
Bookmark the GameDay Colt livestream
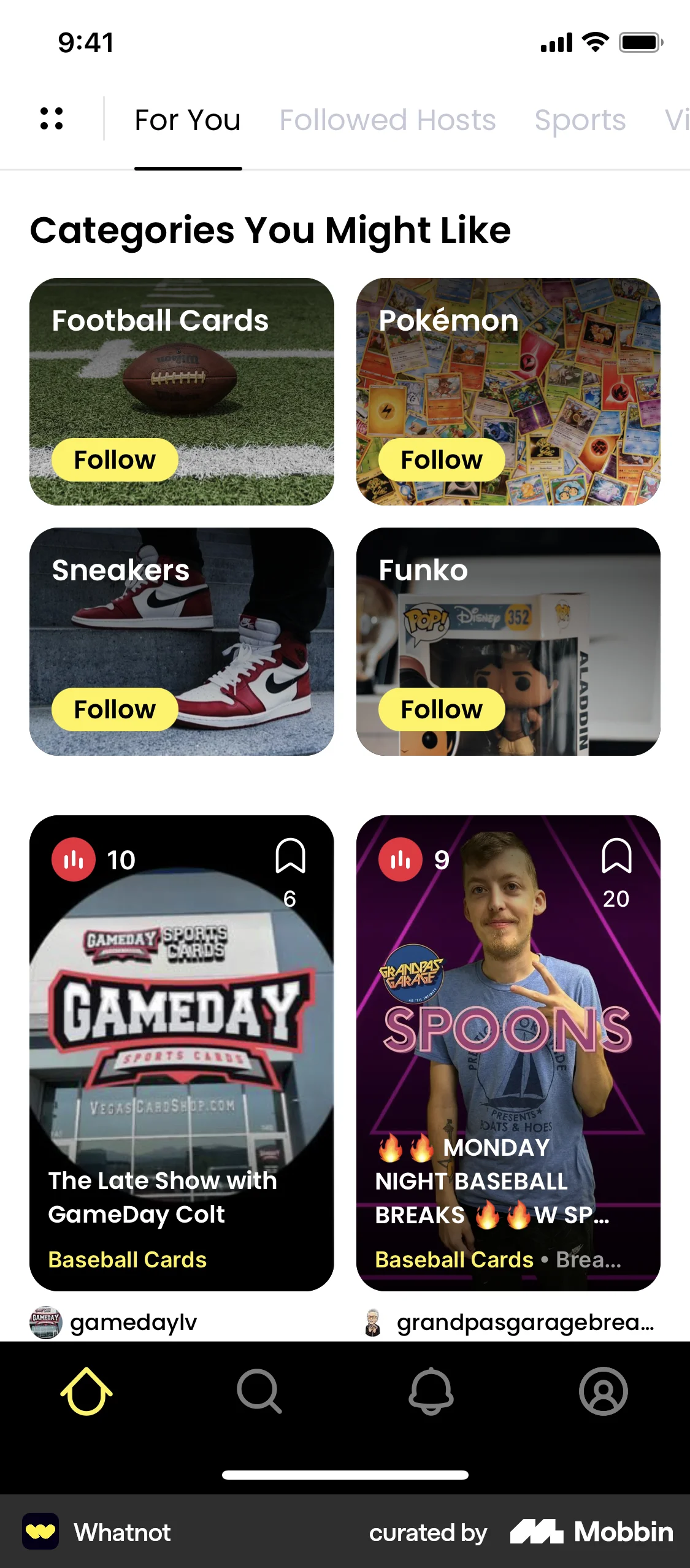291,859
